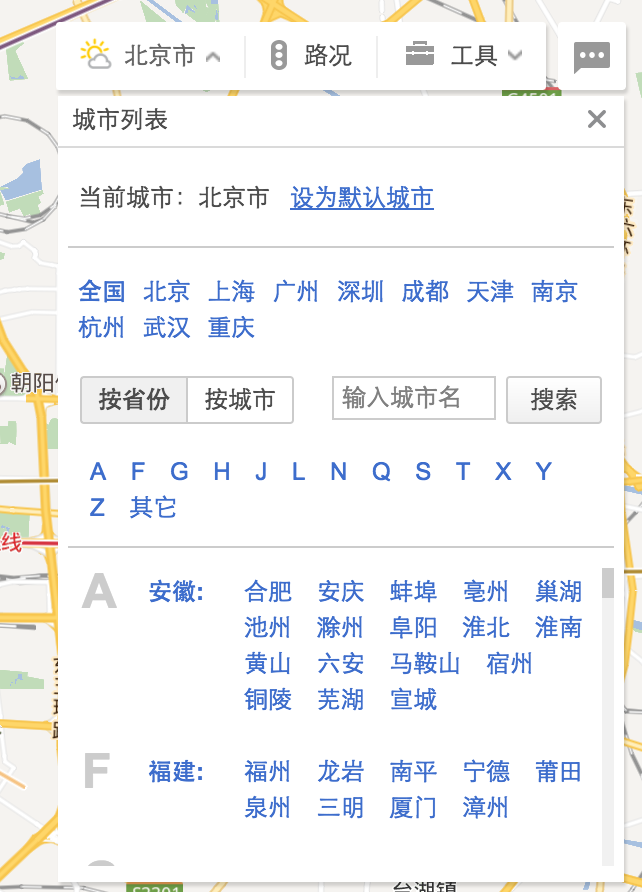Select 合肥 under 安徽
The height and width of the screenshot is (892, 642).
(268, 592)
